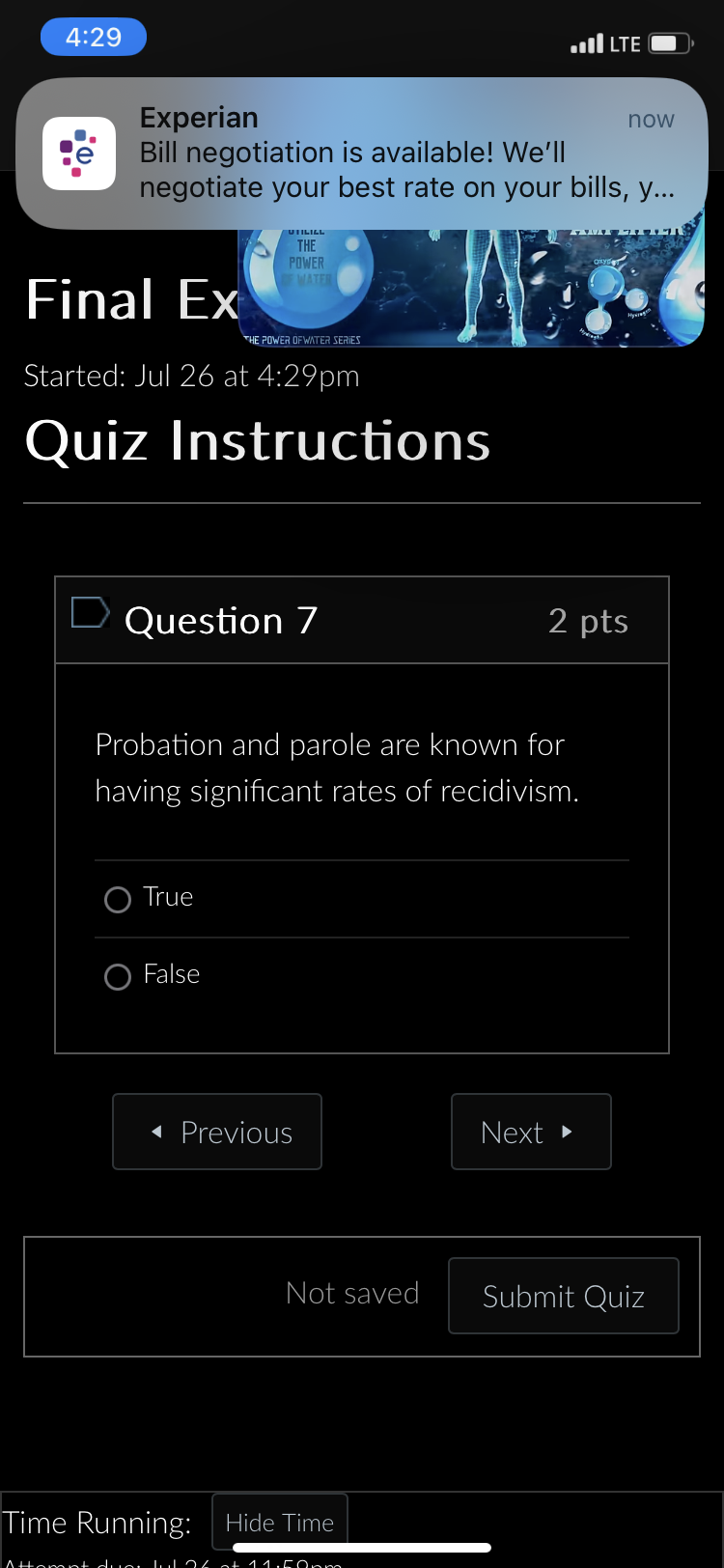This screenshot has width=724, height=1568.
Task: Tap the blue time pill showing 4:29
Action: click(x=93, y=36)
